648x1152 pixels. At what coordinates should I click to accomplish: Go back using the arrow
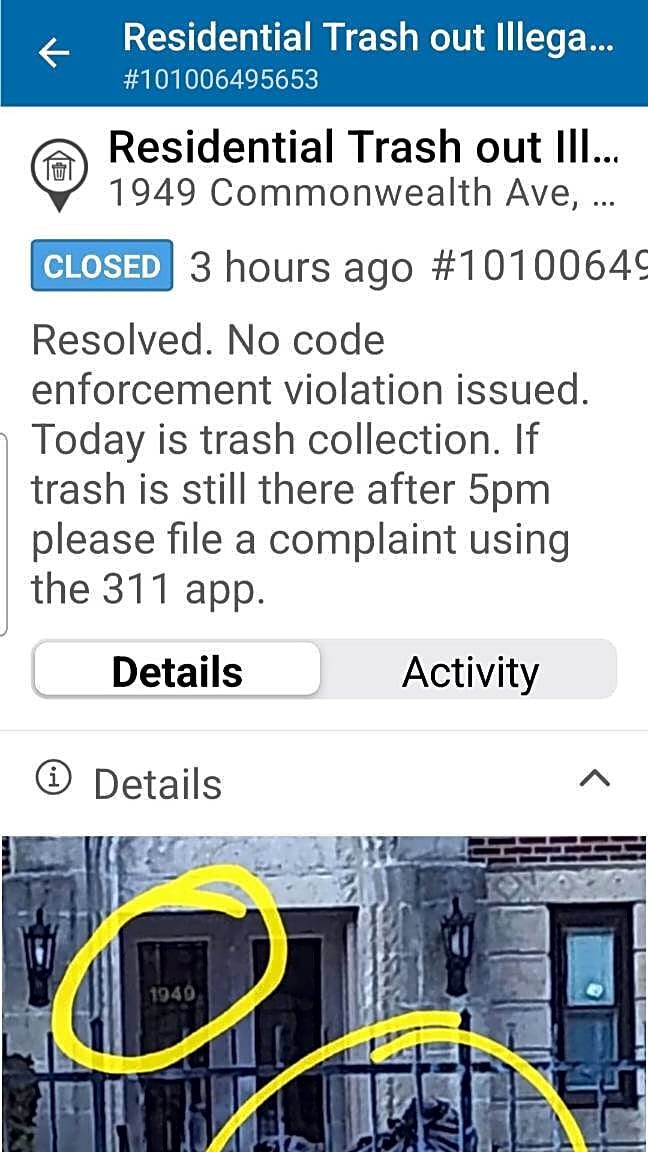54,54
